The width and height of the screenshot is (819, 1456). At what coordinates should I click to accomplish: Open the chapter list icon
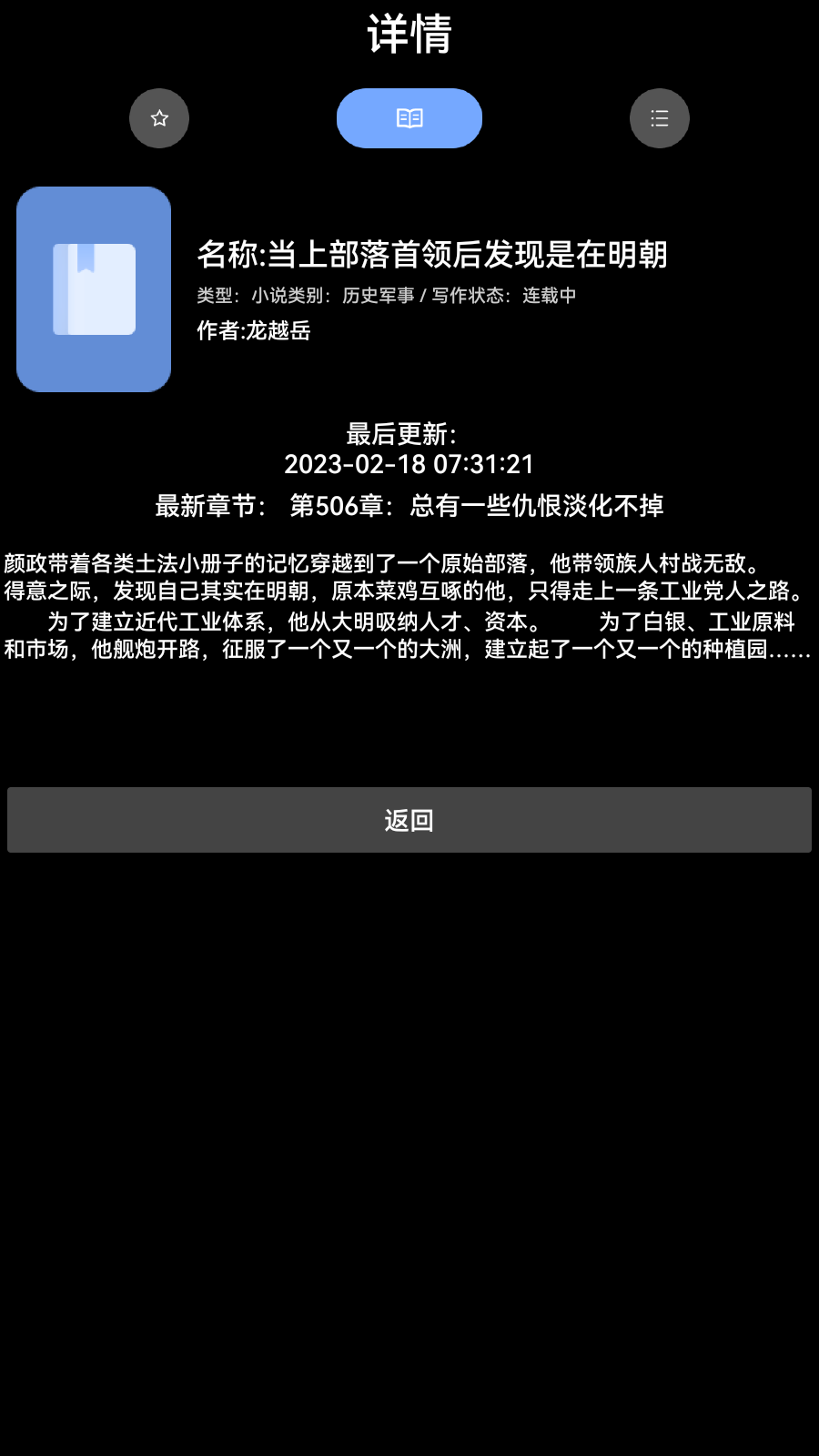(x=659, y=118)
